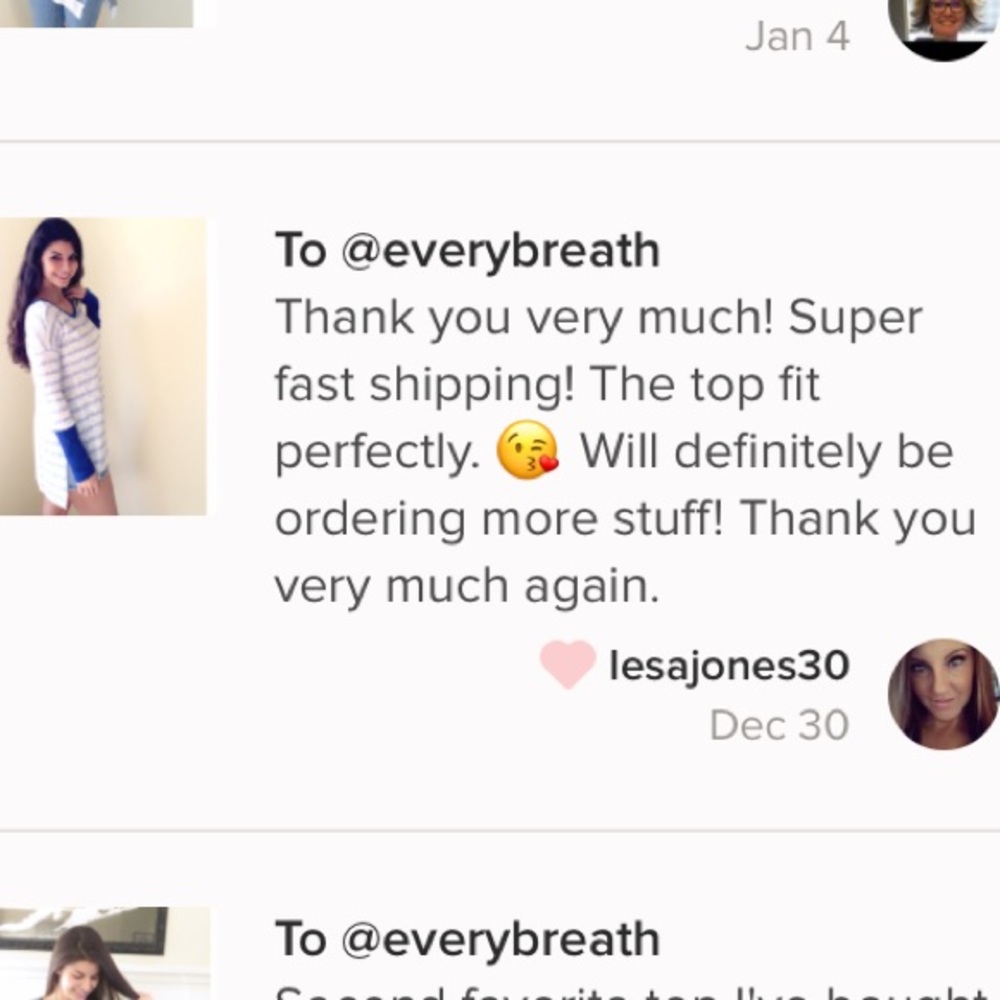Open the striped top listing photo
Image resolution: width=1000 pixels, height=1000 pixels.
103,366
